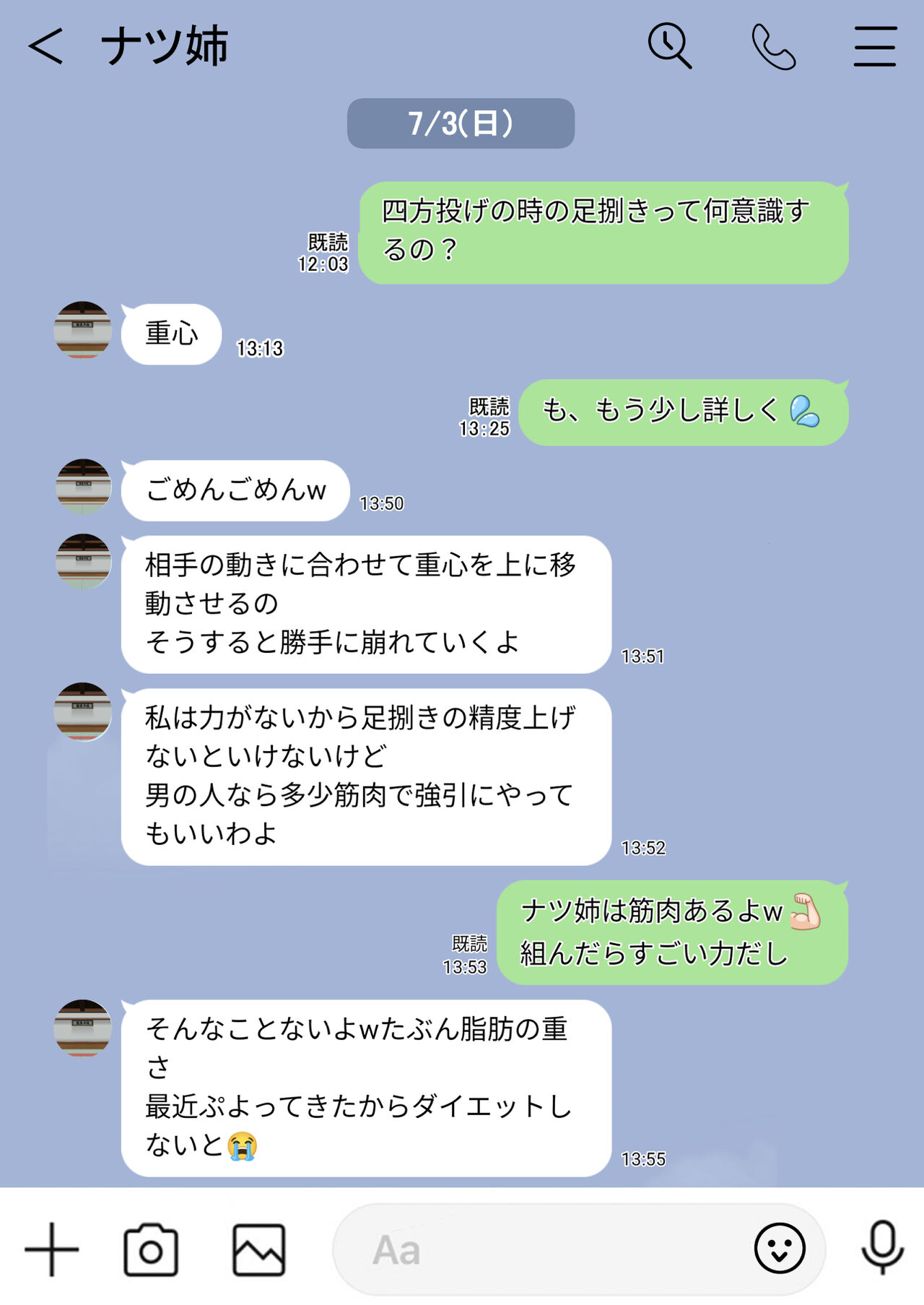The height and width of the screenshot is (1305, 924).
Task: Open the emoji and sticker picker
Action: tap(780, 1248)
